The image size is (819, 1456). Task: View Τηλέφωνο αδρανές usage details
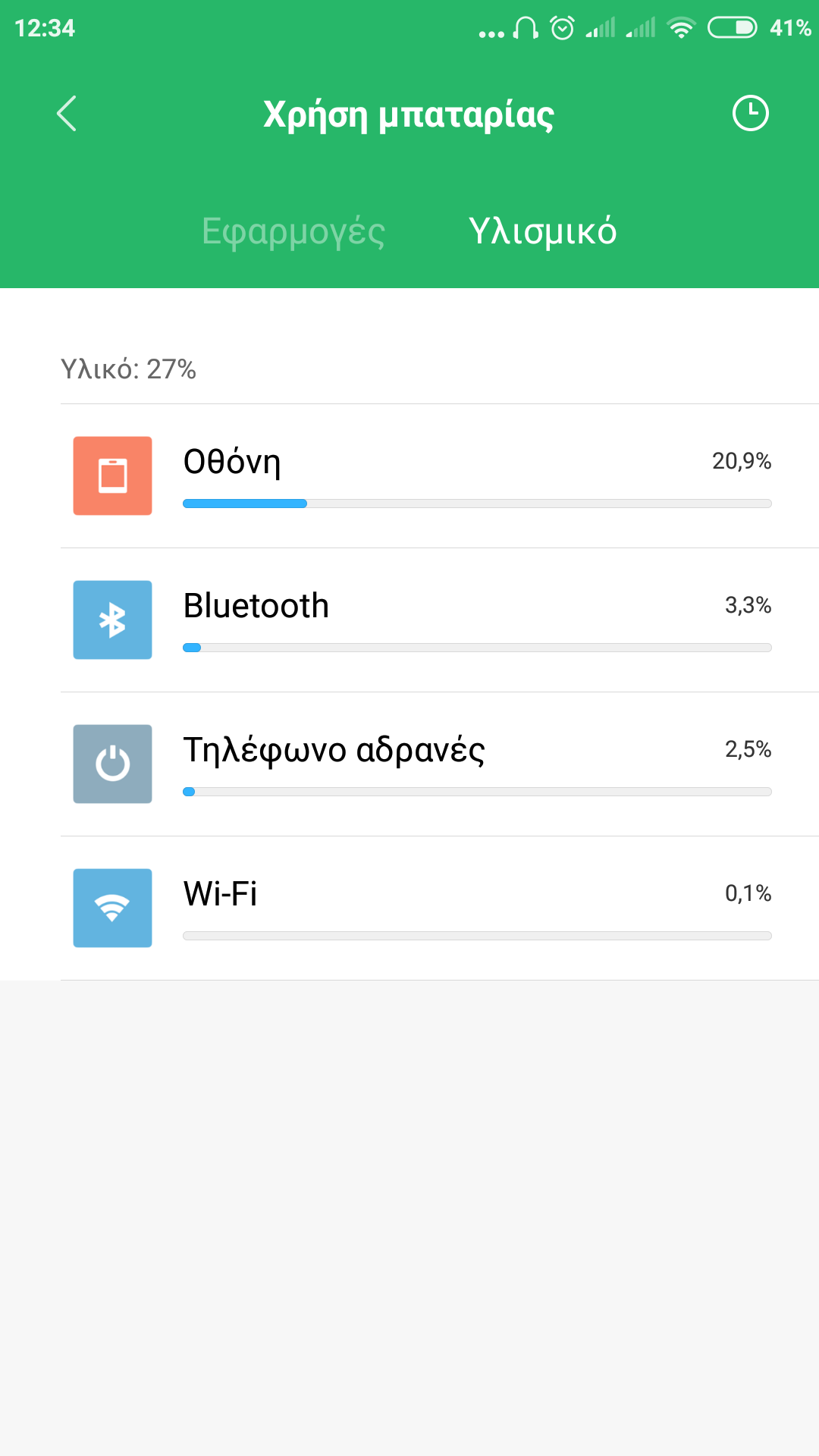pyautogui.click(x=440, y=764)
